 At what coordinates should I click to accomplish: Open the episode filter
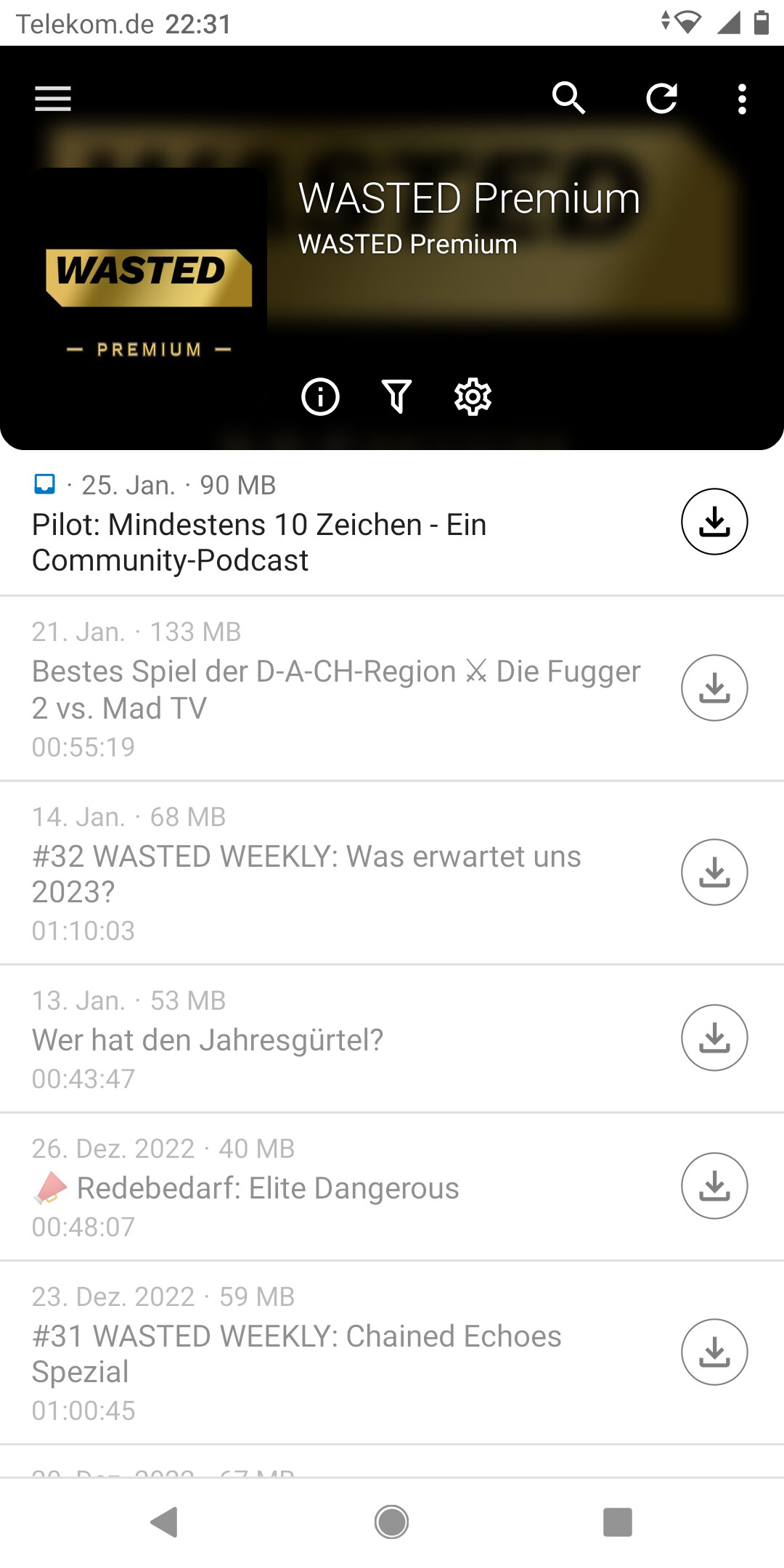(396, 396)
